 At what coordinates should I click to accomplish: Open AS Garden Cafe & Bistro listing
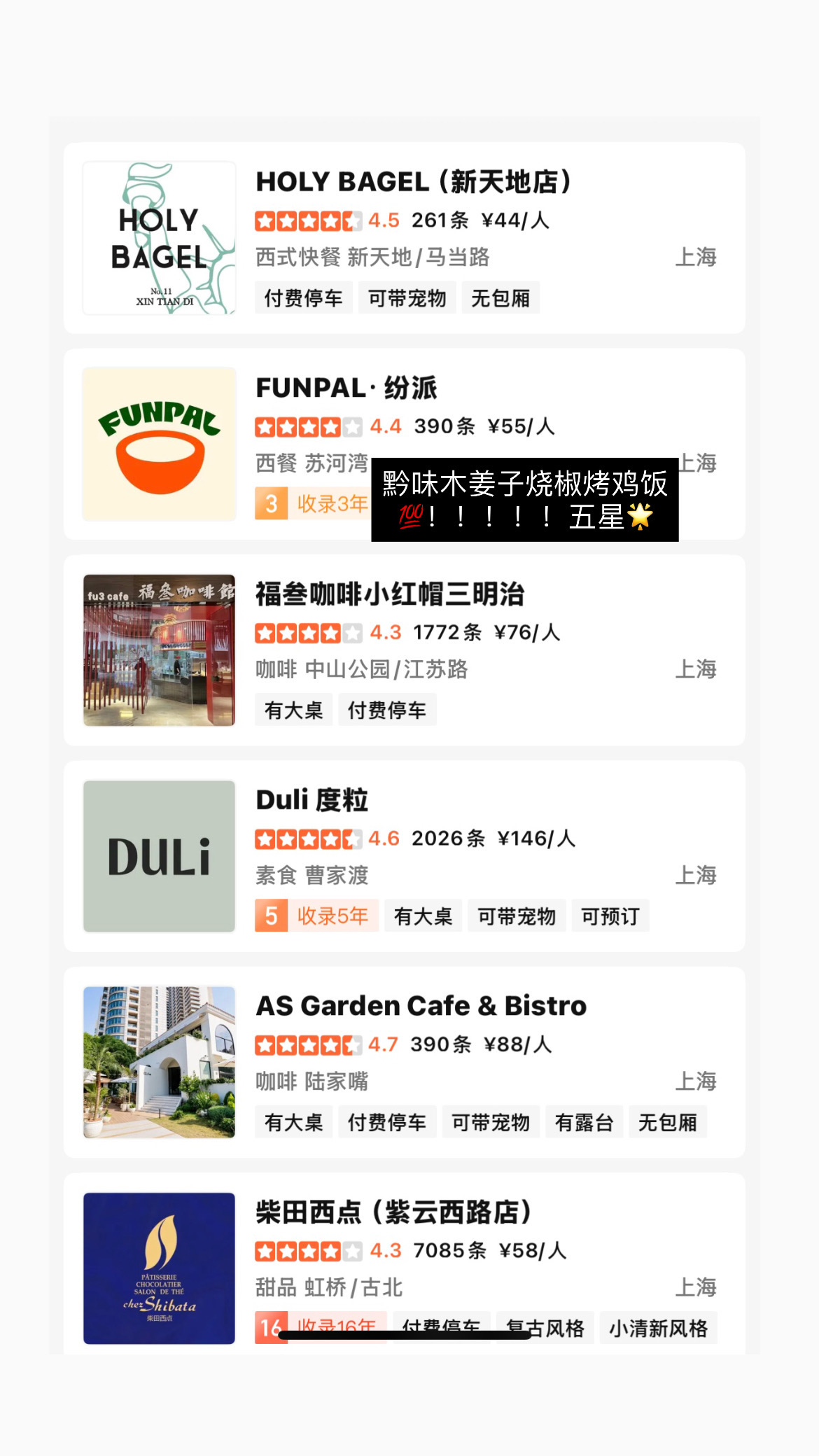(421, 1006)
